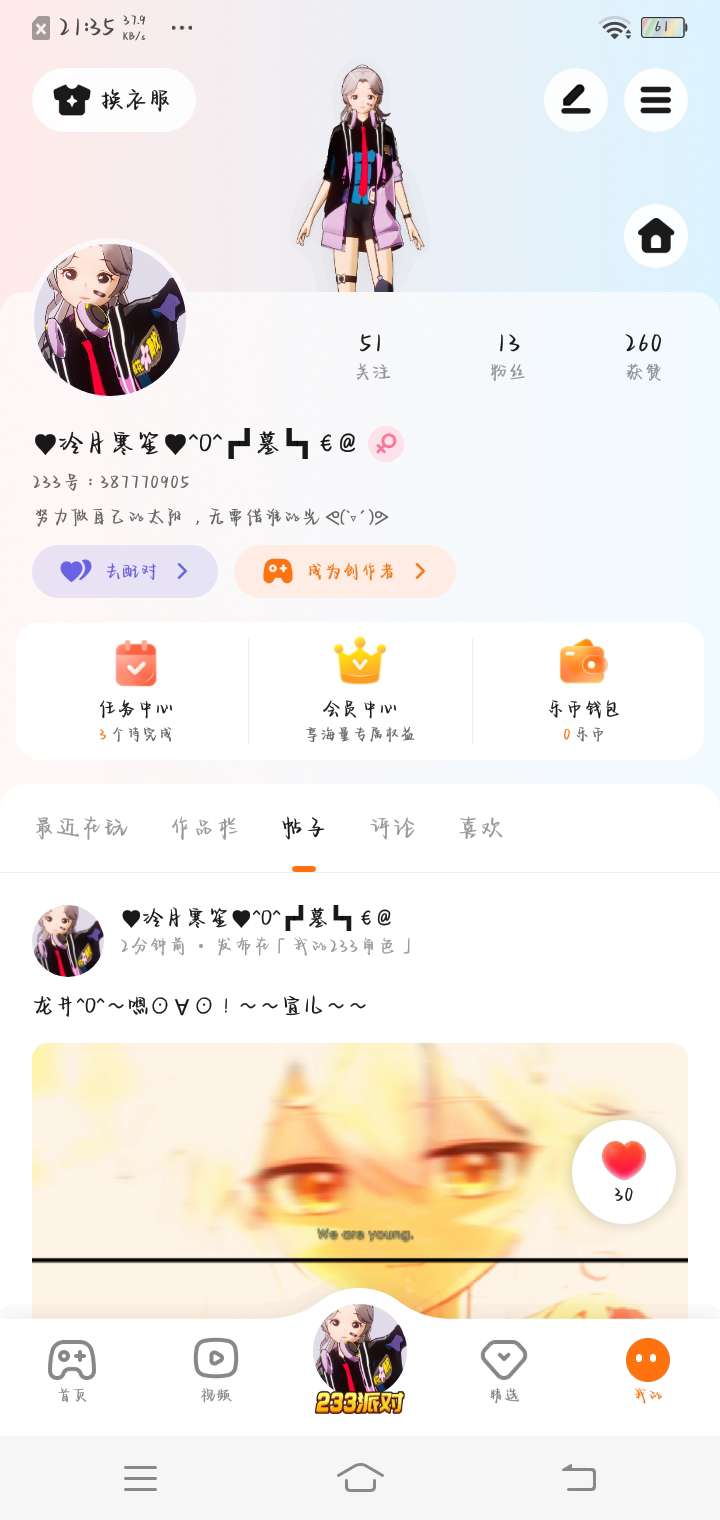This screenshot has height=1520, width=720.
Task: Open the 233派对 center button
Action: pos(360,1358)
